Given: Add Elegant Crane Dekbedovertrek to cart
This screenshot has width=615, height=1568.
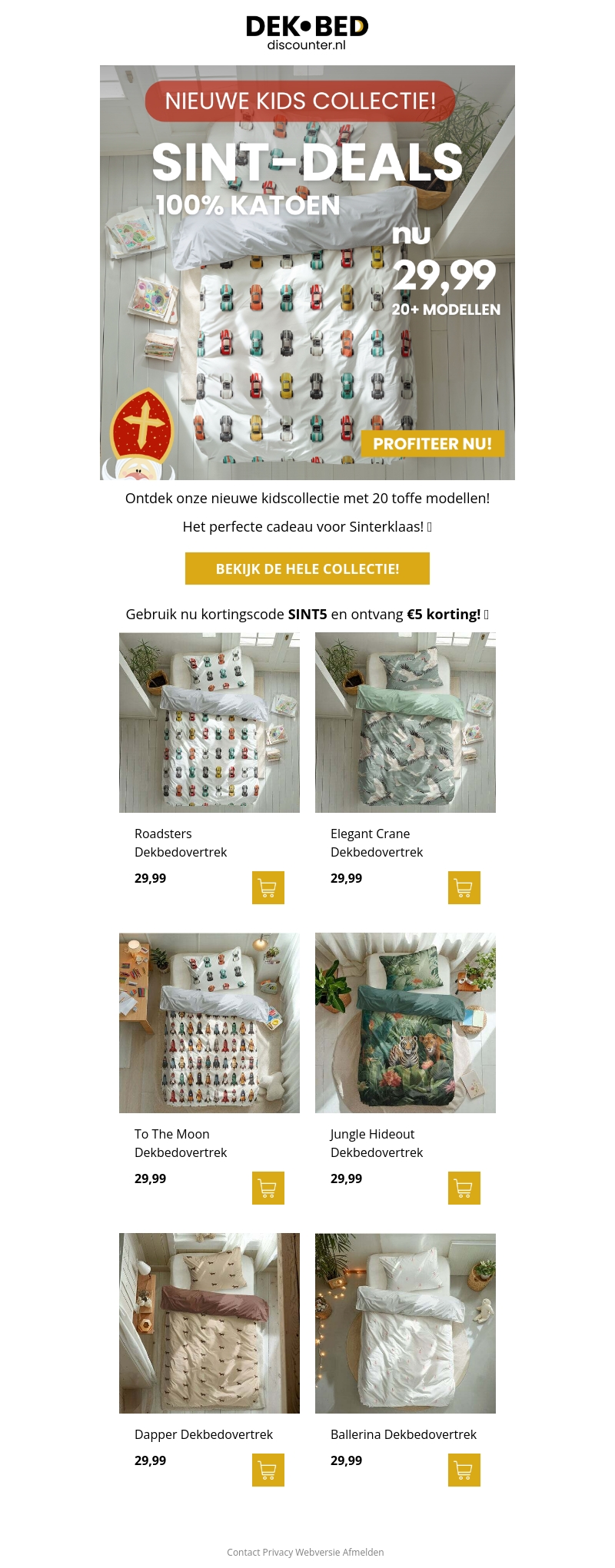Looking at the screenshot, I should point(464,887).
